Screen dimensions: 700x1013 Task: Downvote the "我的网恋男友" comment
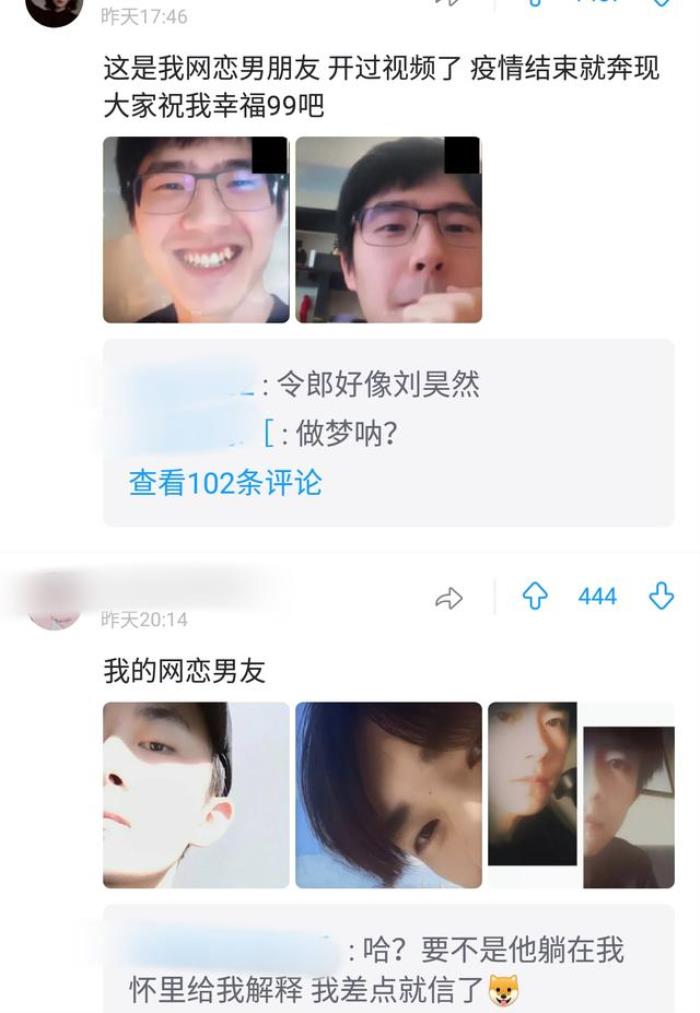661,597
